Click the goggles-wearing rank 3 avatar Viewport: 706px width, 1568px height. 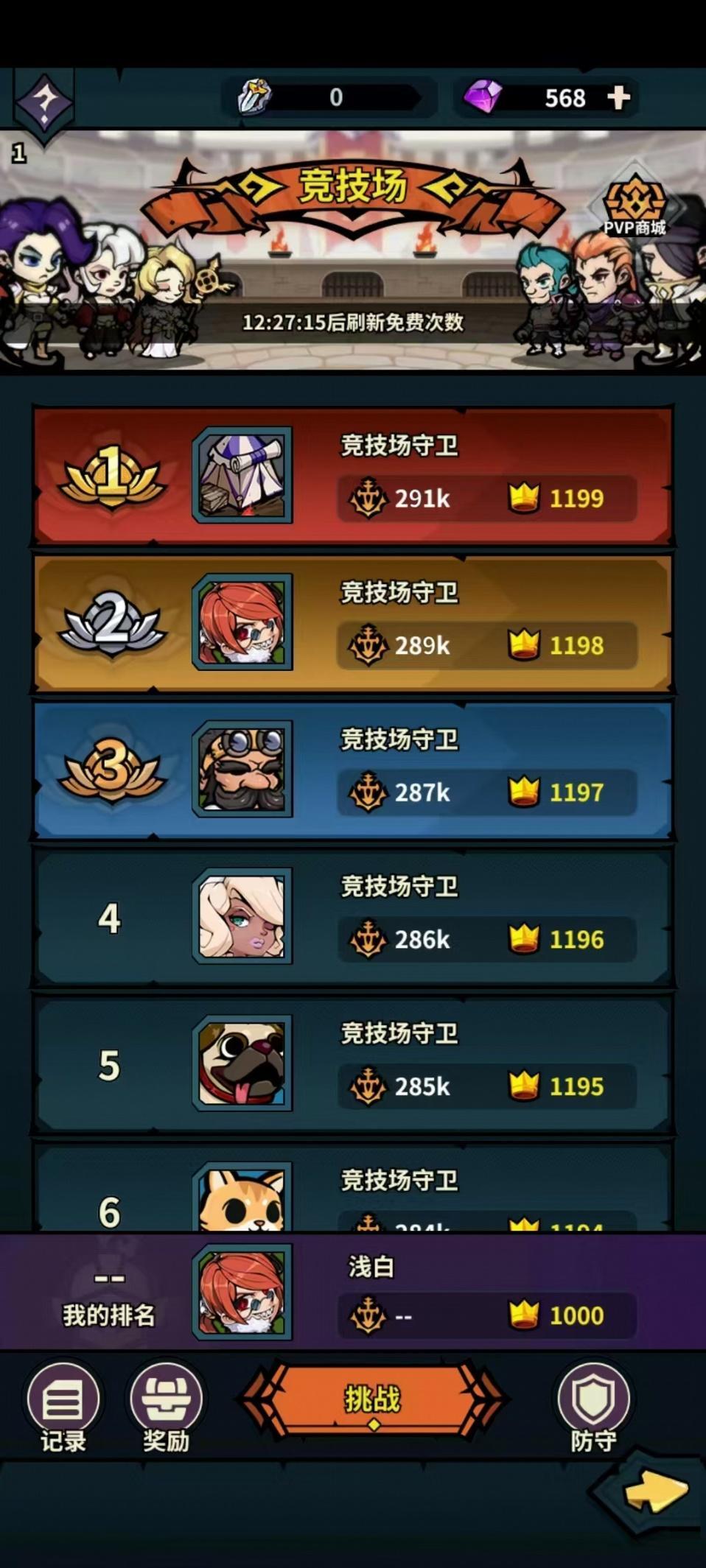pyautogui.click(x=242, y=770)
